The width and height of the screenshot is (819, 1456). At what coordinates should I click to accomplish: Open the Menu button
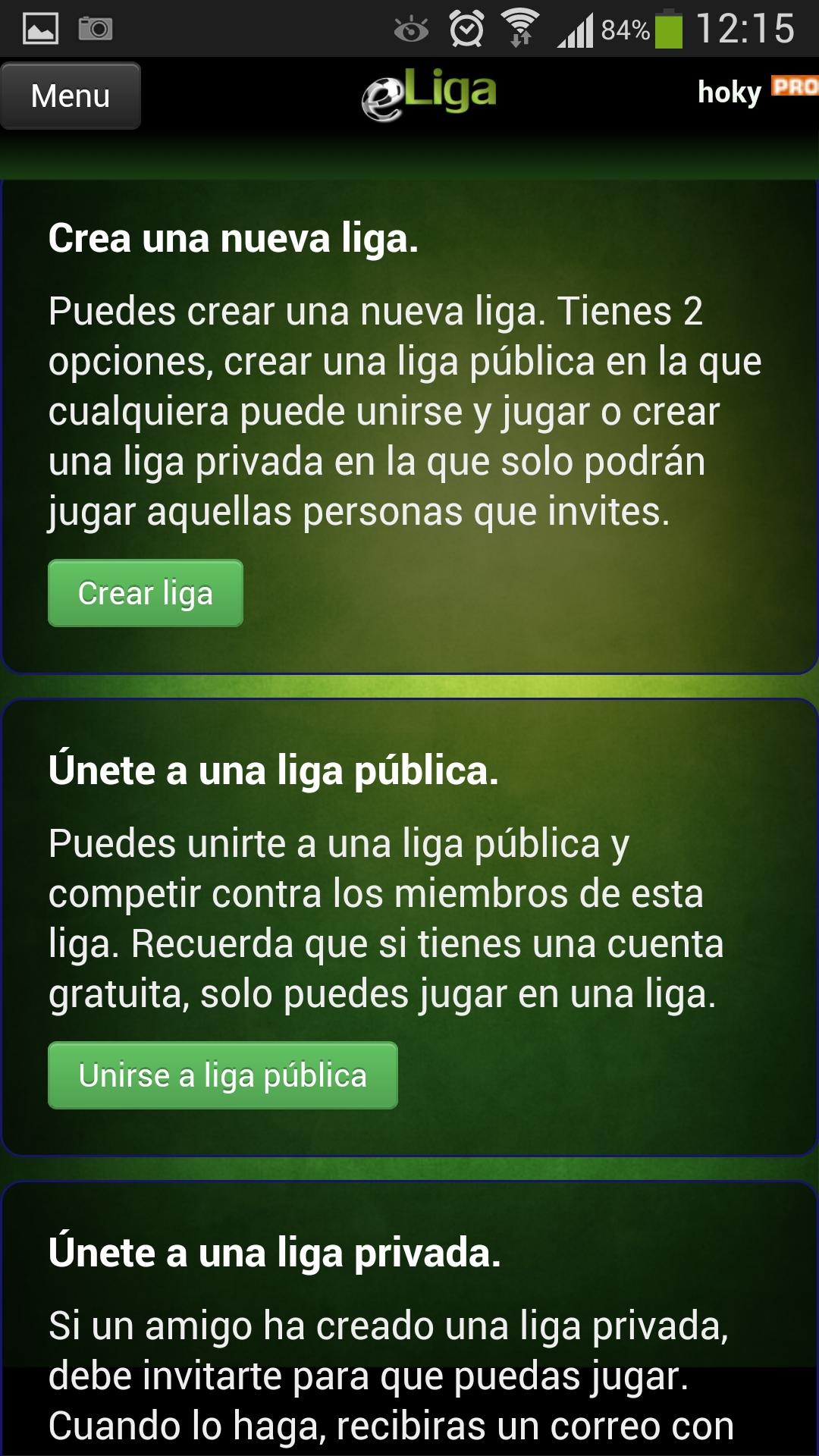71,96
